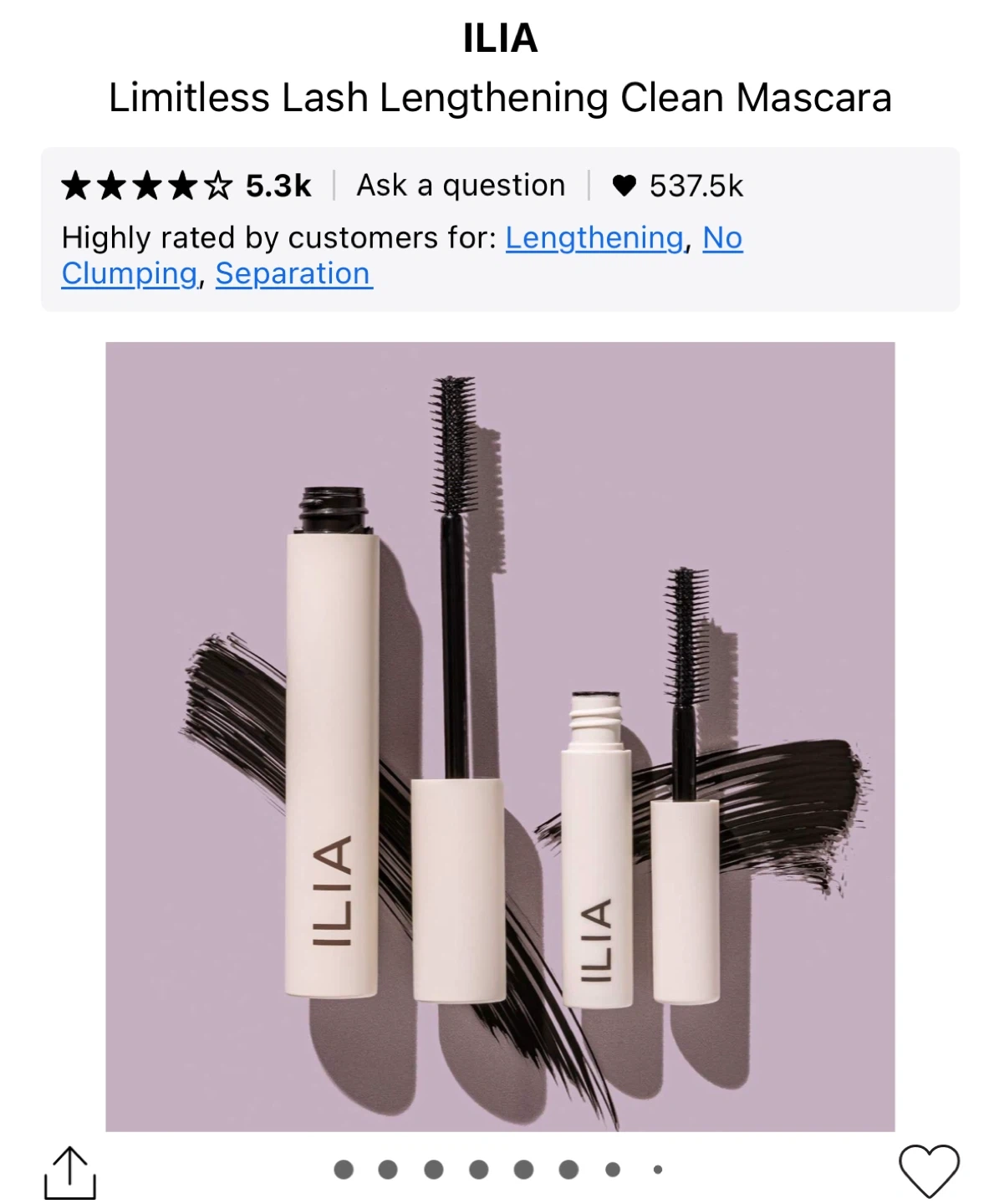994x1204 pixels.
Task: Tap Ask a question
Action: tap(461, 186)
